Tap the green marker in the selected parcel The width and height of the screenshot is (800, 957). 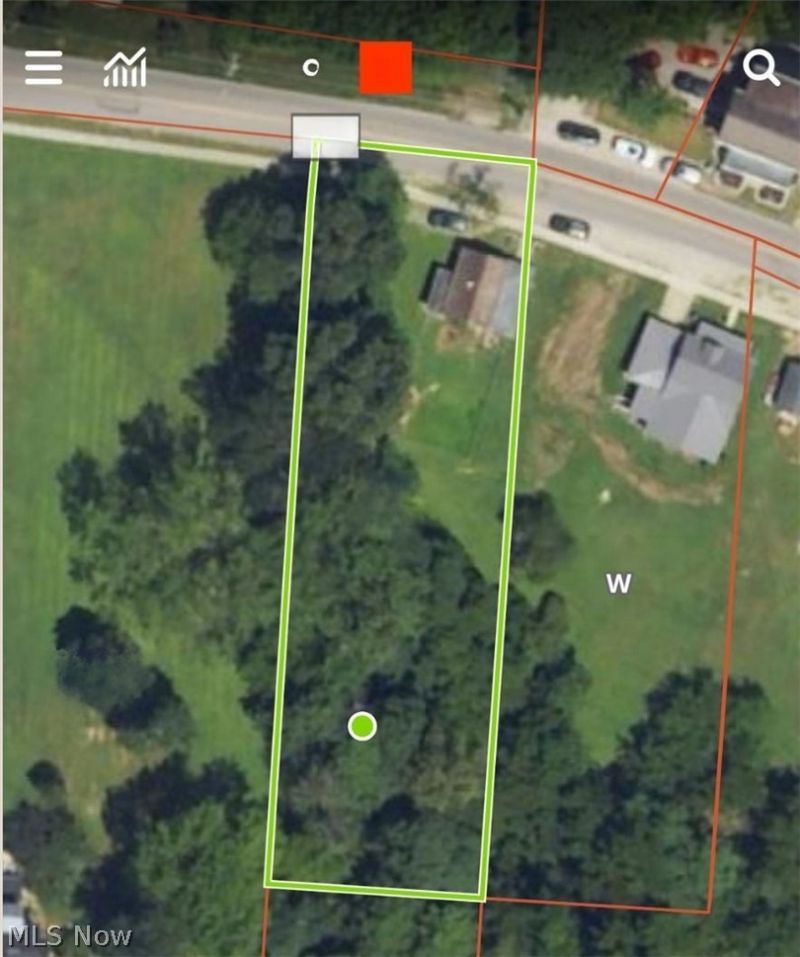(362, 726)
